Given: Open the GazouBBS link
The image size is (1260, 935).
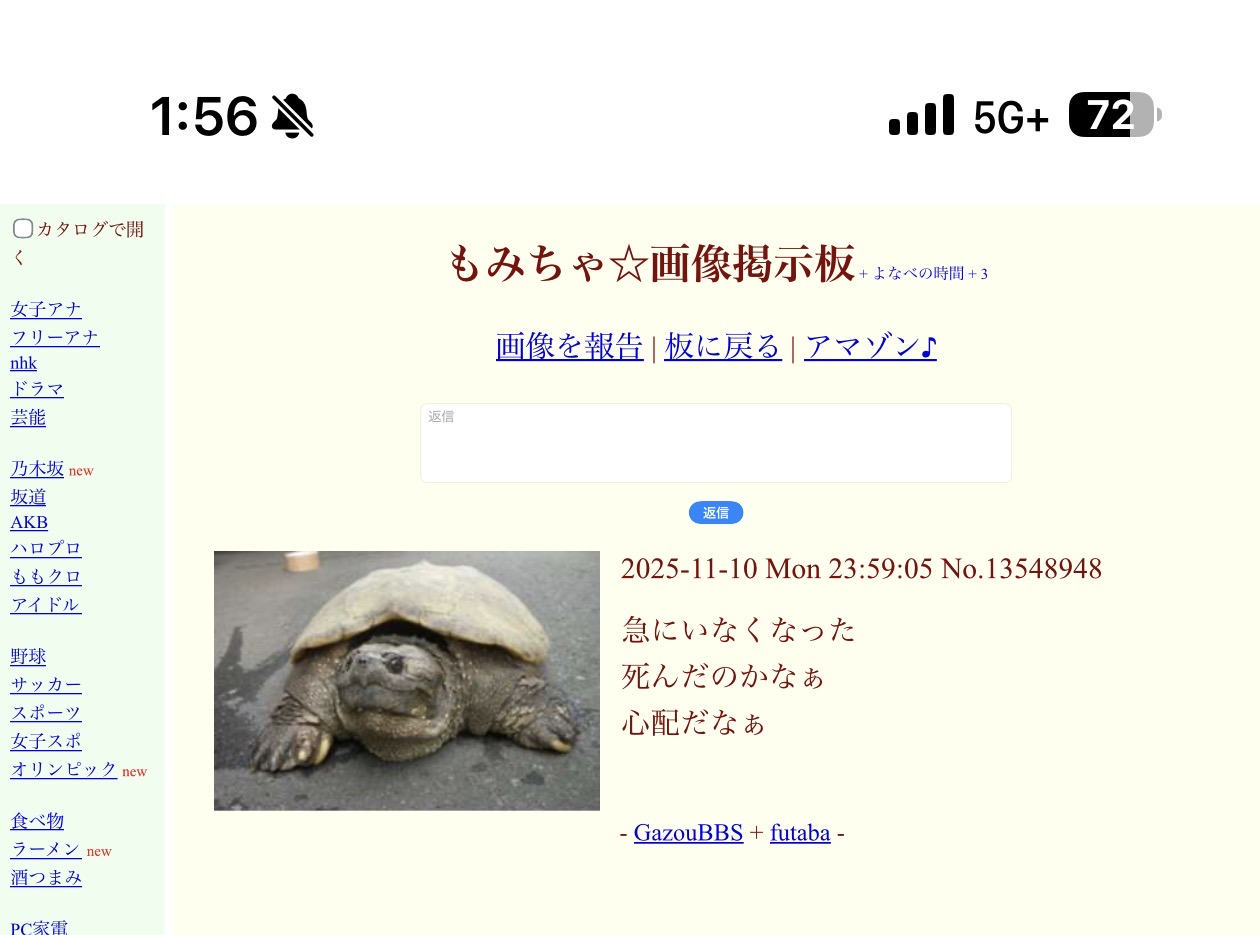Looking at the screenshot, I should [x=688, y=833].
